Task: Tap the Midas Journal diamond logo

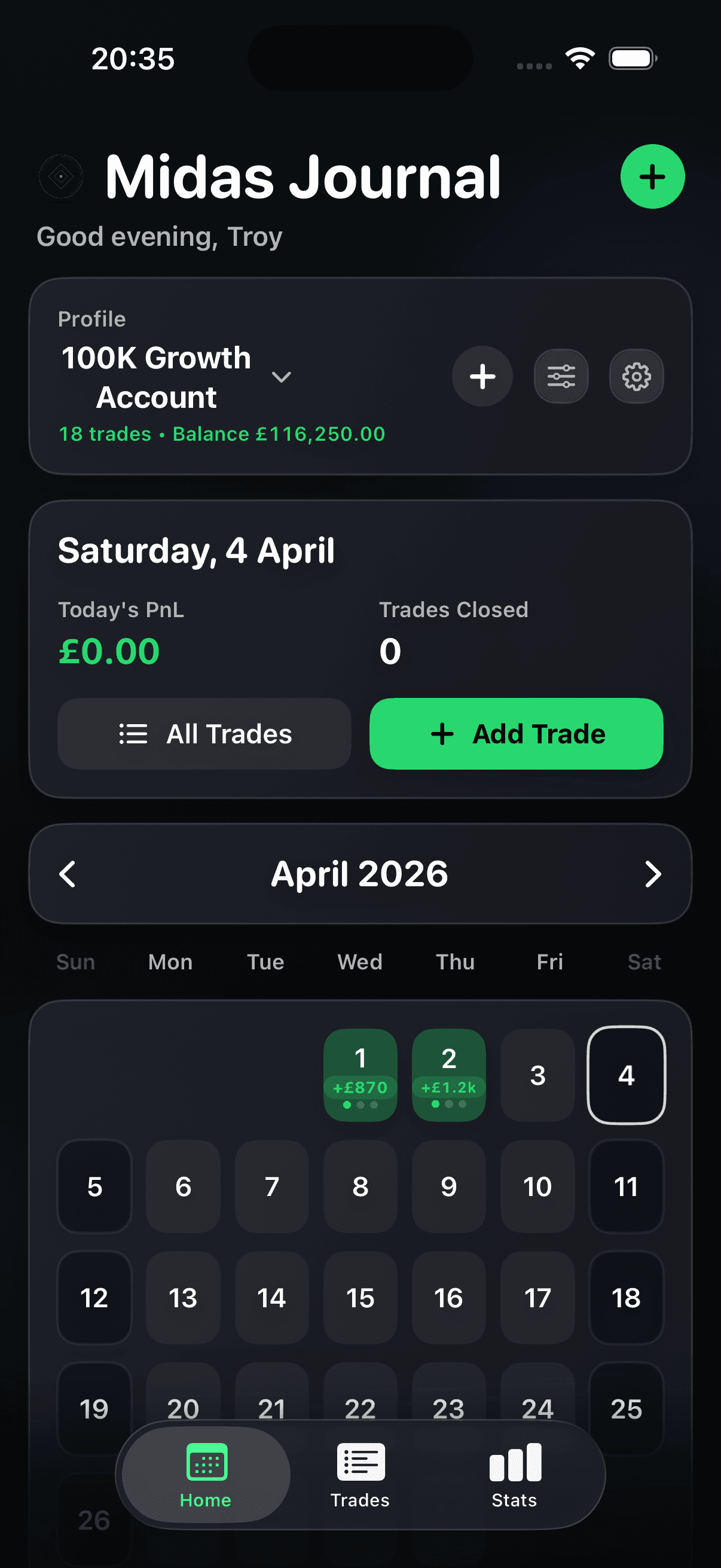Action: (61, 176)
